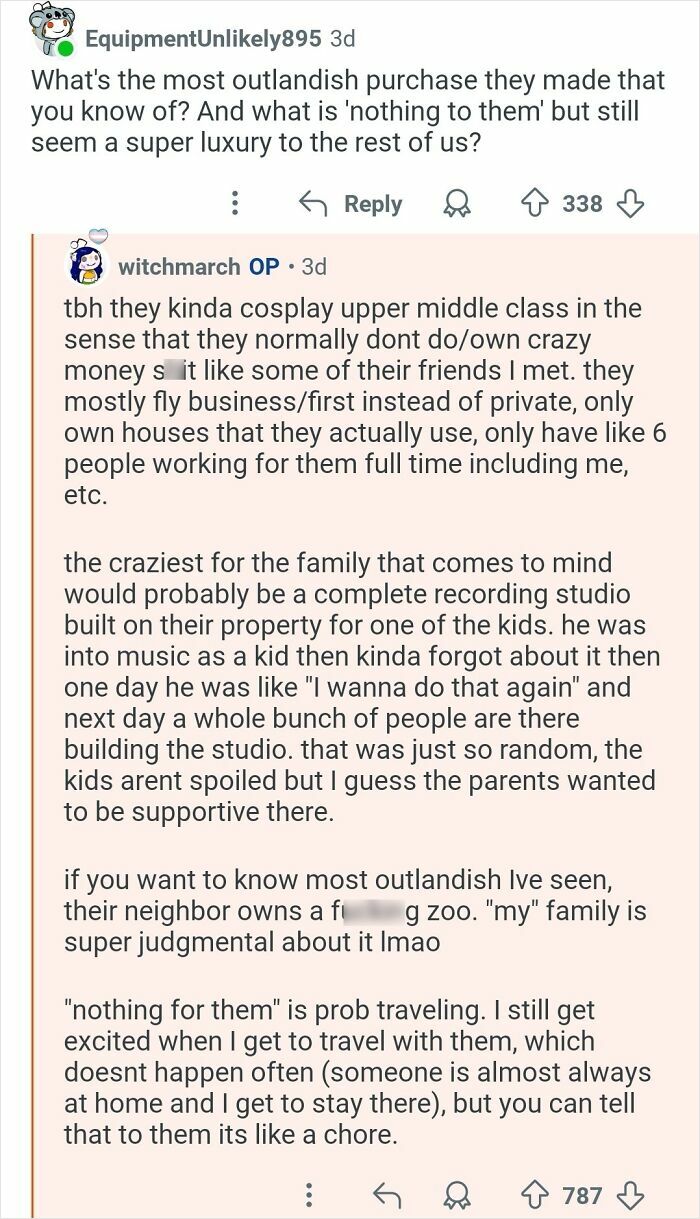Downvote witchmarch's reply

point(629,1195)
